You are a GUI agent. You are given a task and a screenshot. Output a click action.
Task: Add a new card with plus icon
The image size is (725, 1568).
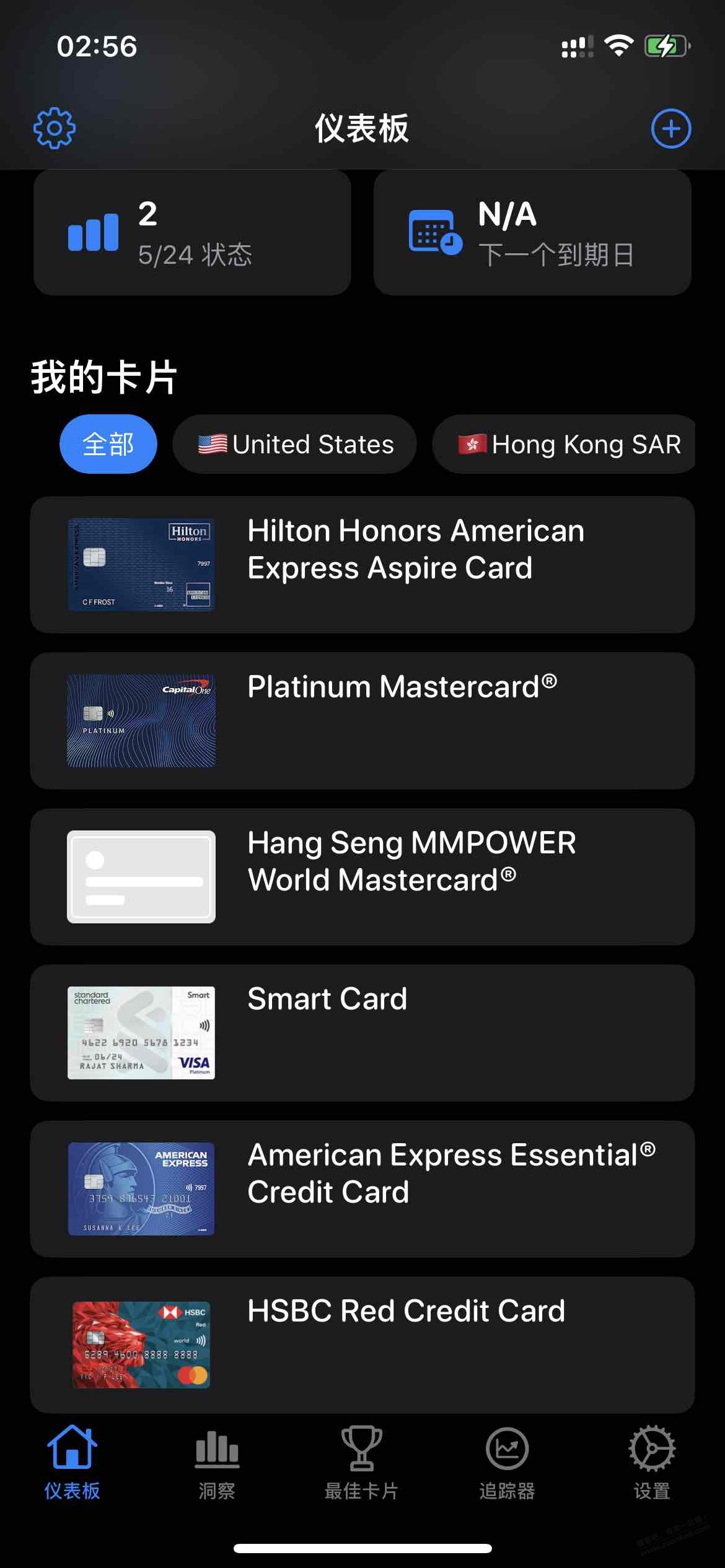coord(670,128)
